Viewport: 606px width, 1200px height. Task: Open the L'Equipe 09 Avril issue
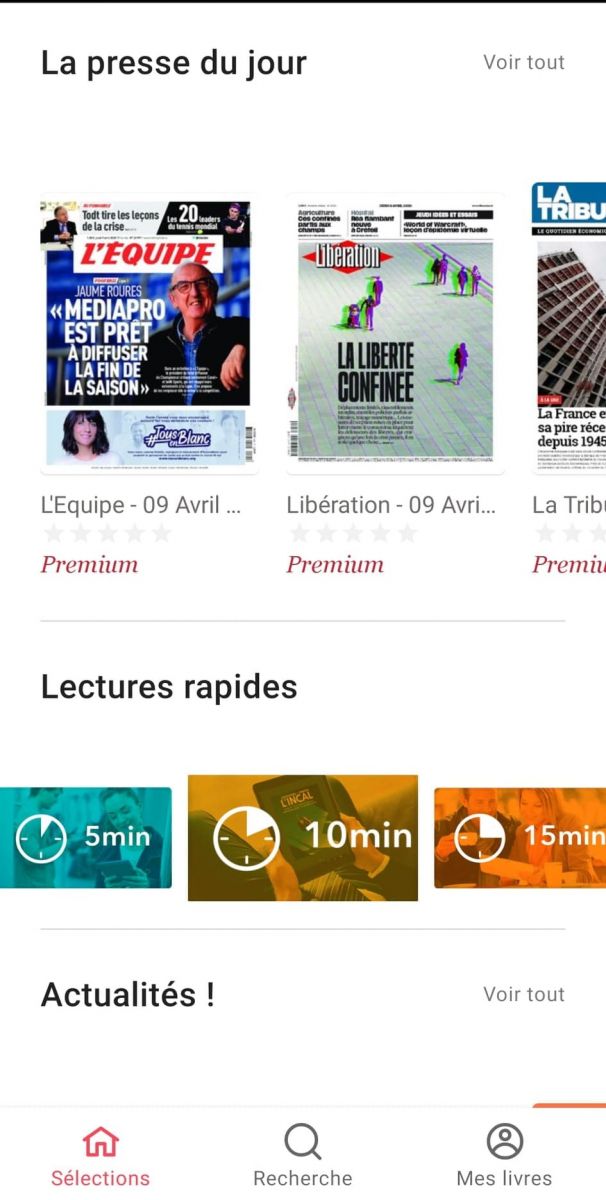[x=149, y=334]
